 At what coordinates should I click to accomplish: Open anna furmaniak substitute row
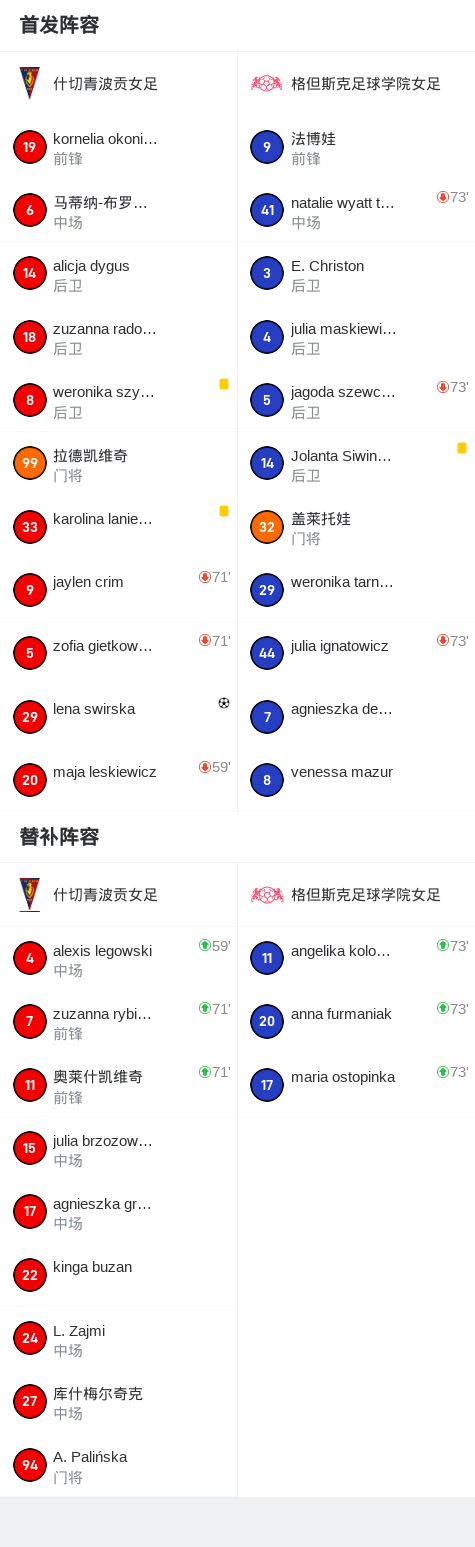356,1022
